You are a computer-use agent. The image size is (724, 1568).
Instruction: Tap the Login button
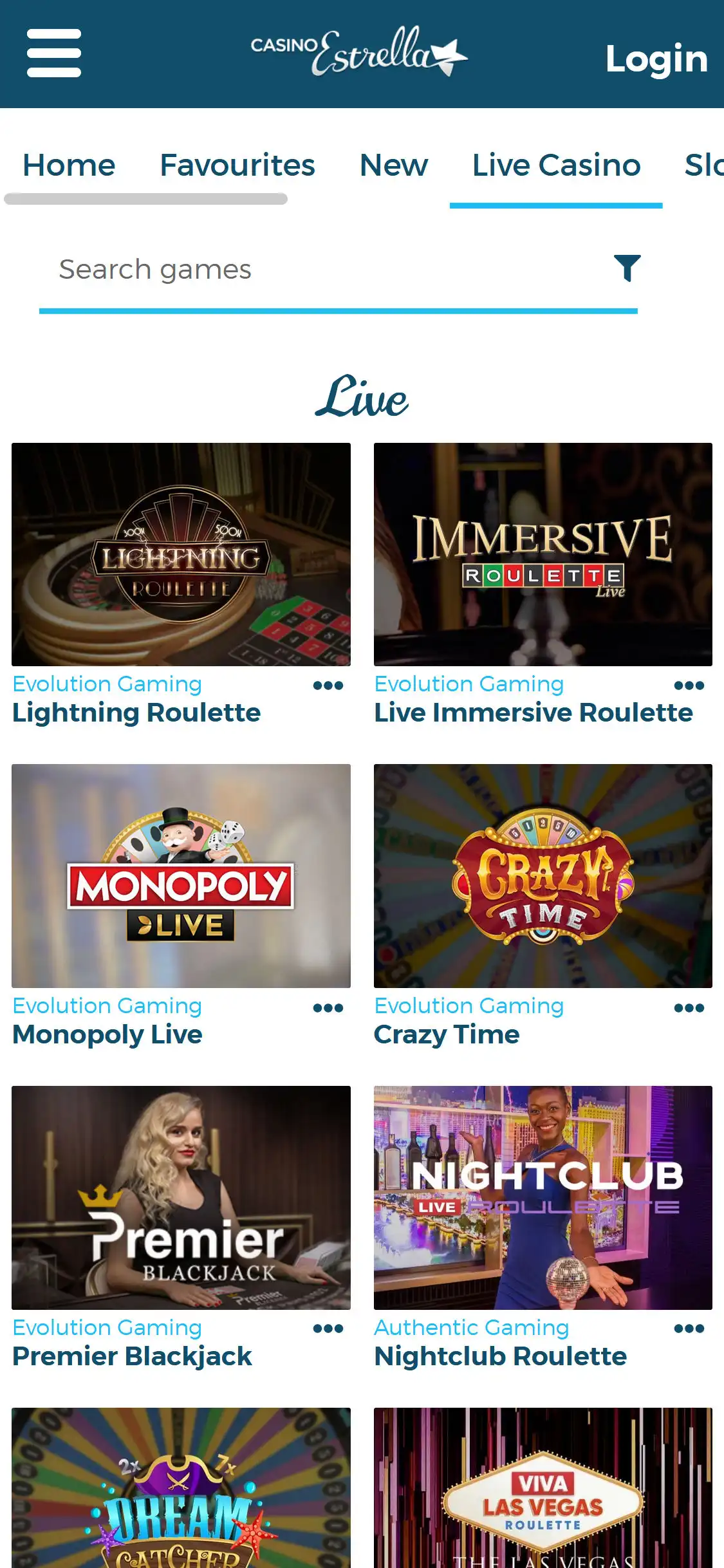(656, 59)
